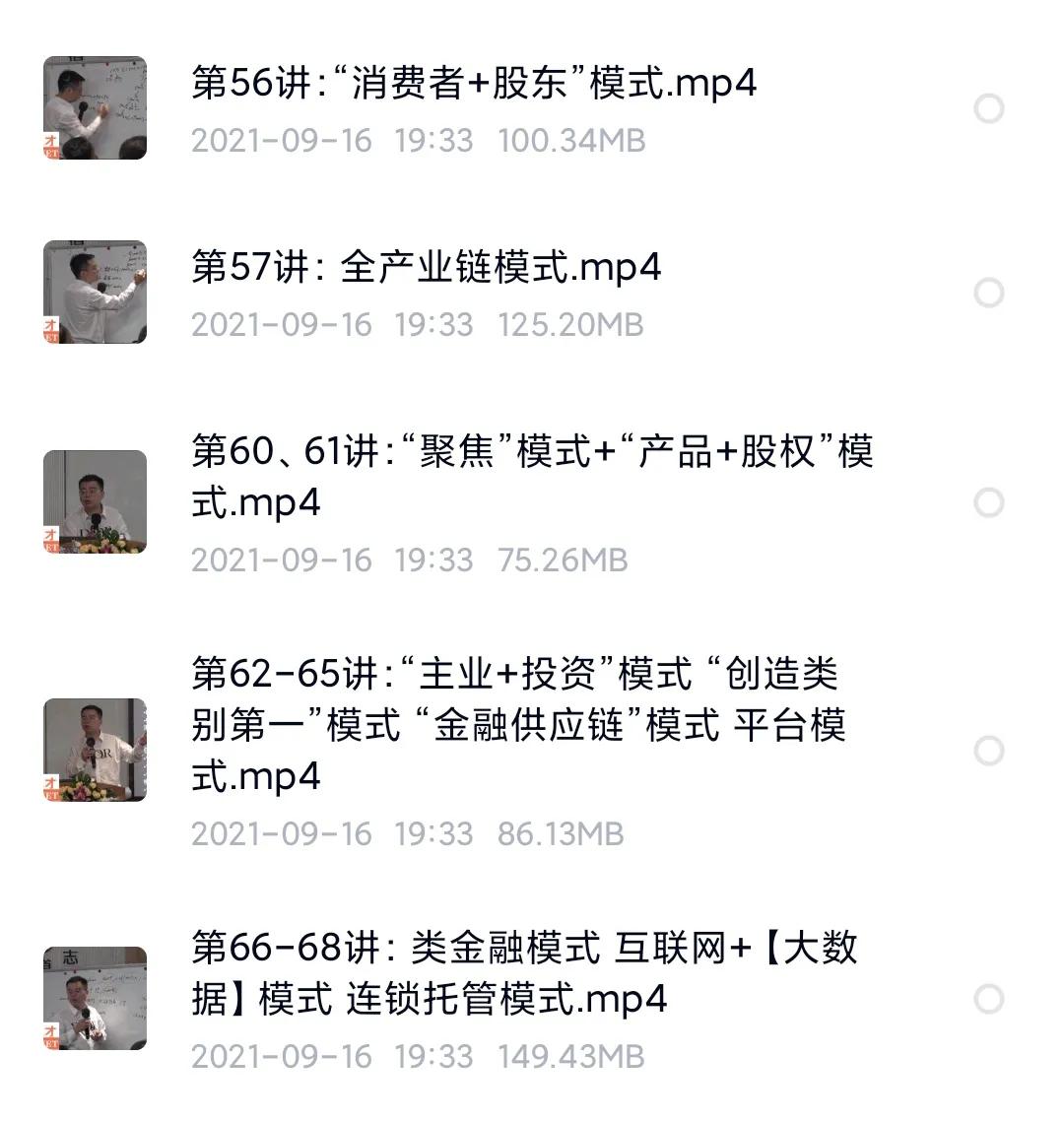Open the 第56讲 video thumbnail
Viewport: 1064px width, 1121px height.
pos(94,108)
